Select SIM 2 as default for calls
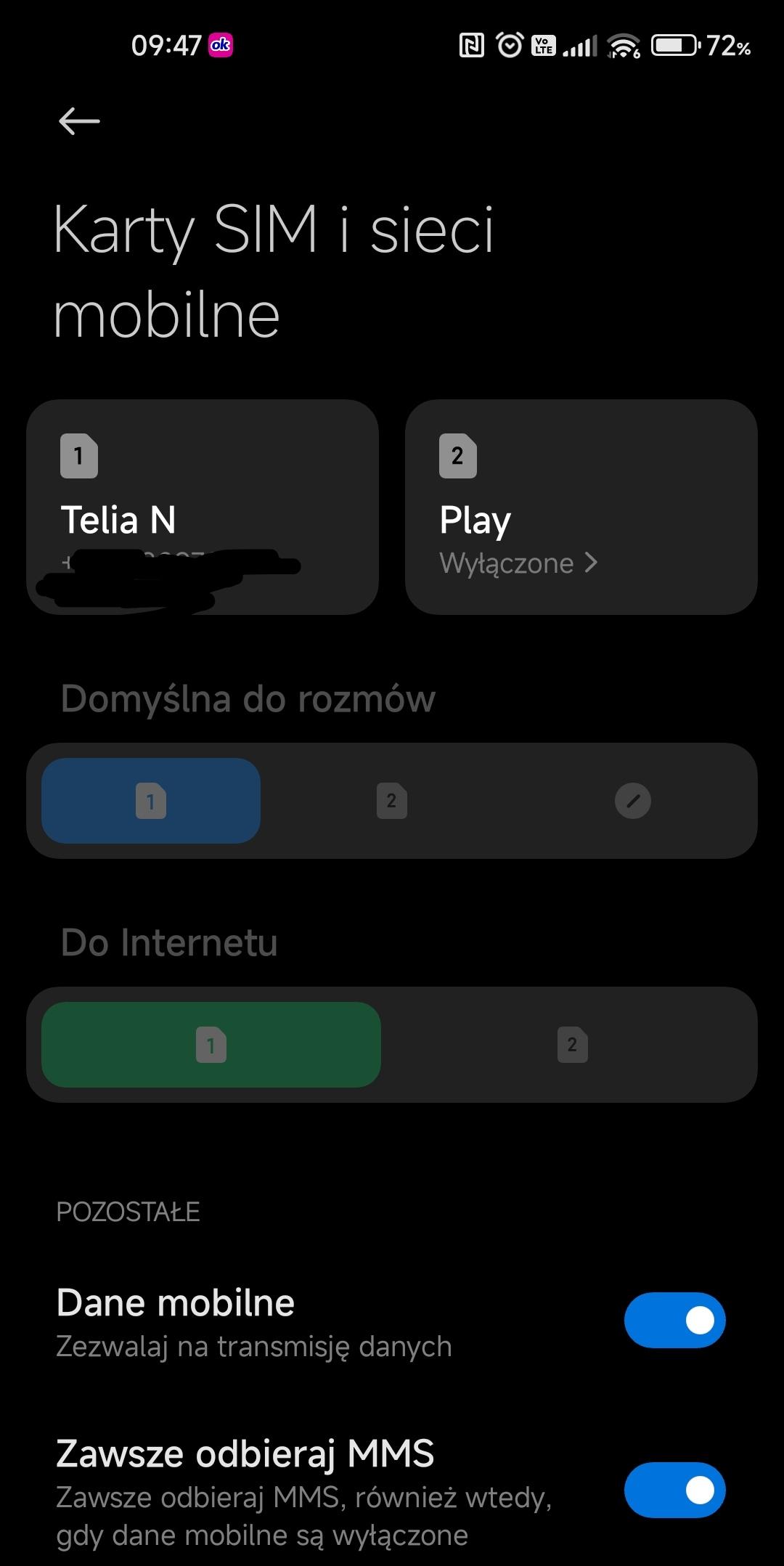The width and height of the screenshot is (784, 1566). click(x=392, y=801)
